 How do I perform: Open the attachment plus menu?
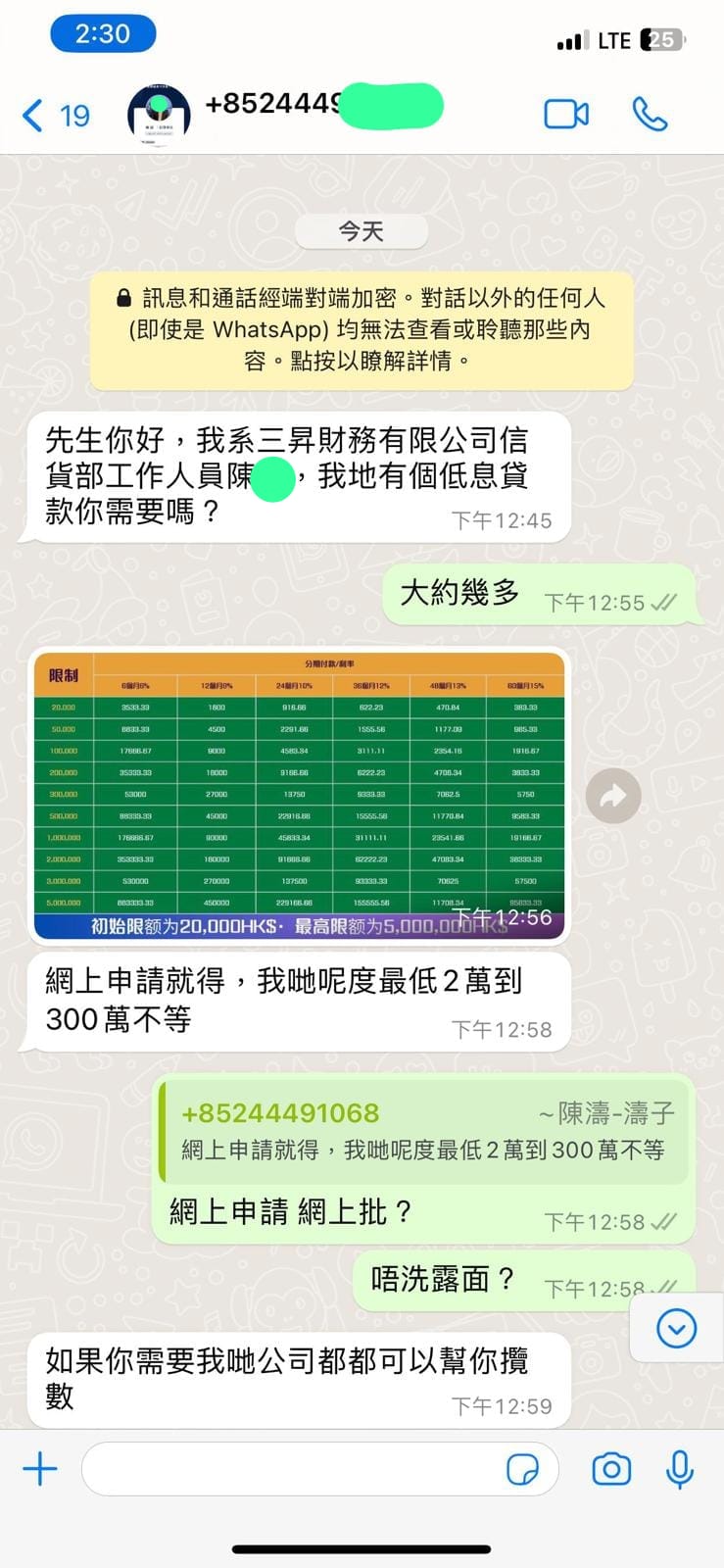(x=40, y=1469)
